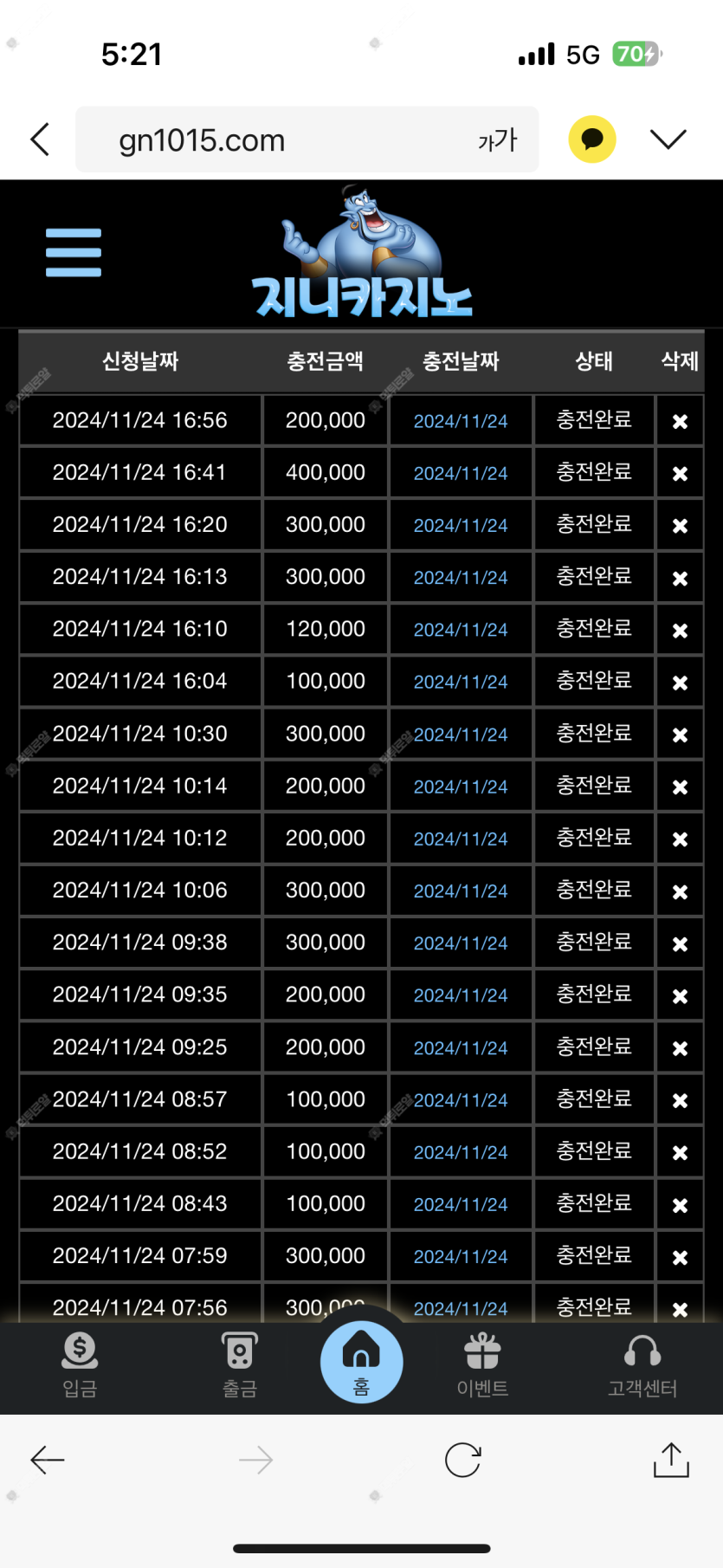Delete the 16:41 400,000 record
Screen dimensions: 723x1568
click(681, 474)
